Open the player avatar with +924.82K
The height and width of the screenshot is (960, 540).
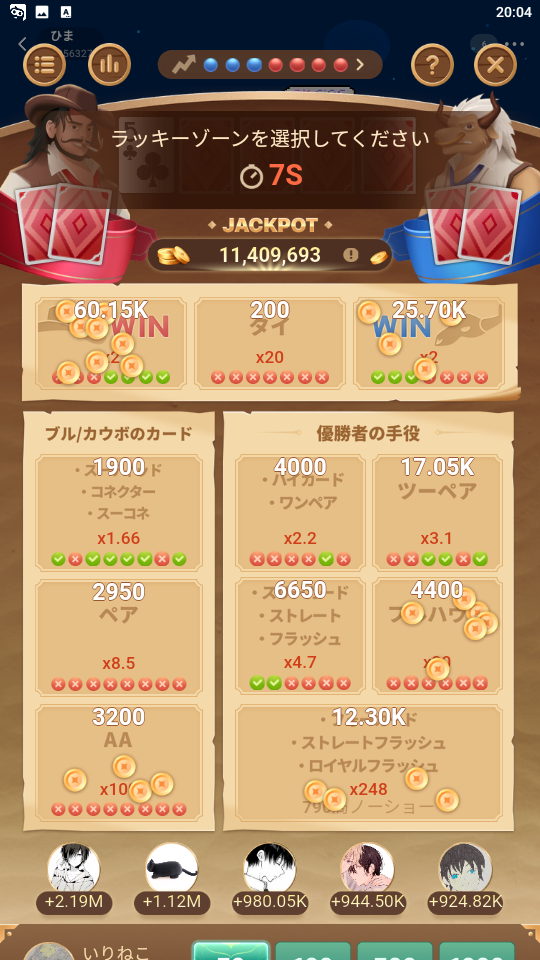click(466, 868)
